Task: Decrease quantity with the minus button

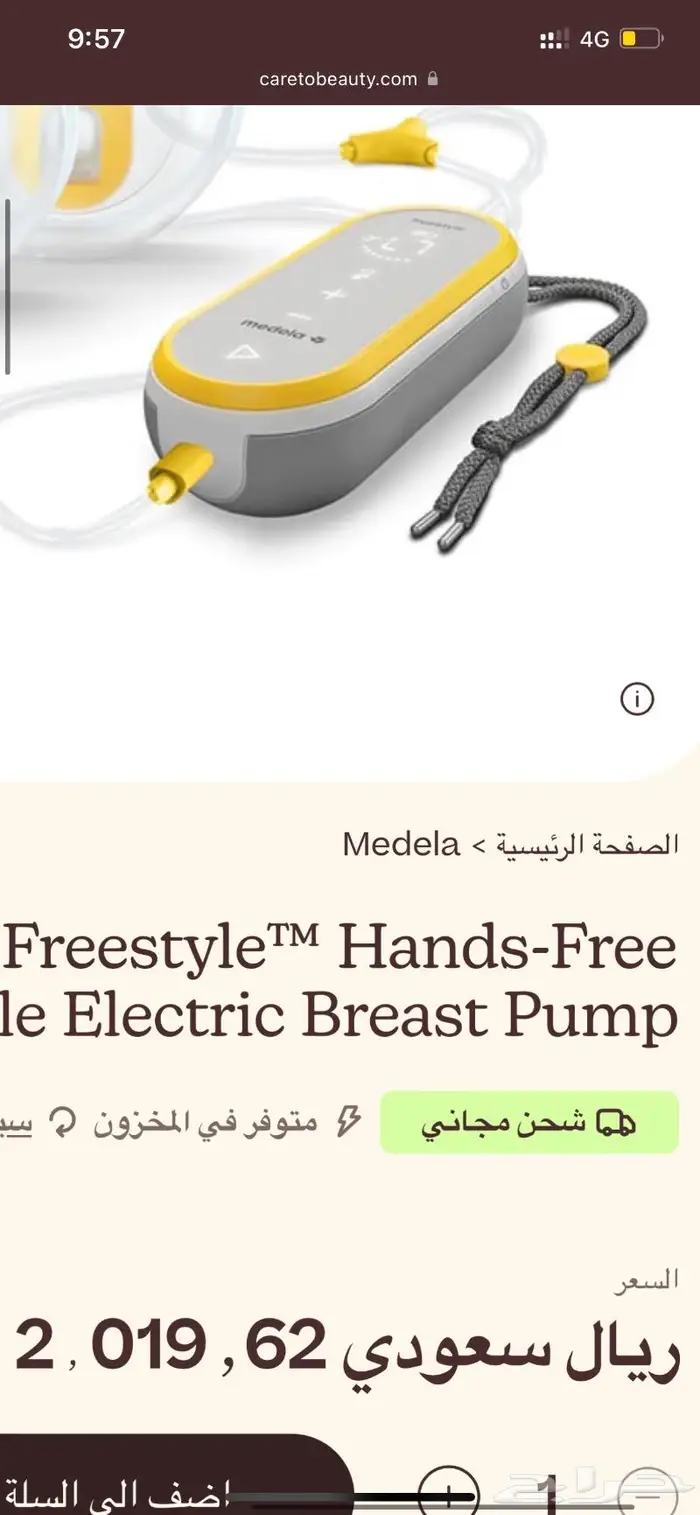Action: point(644,1494)
